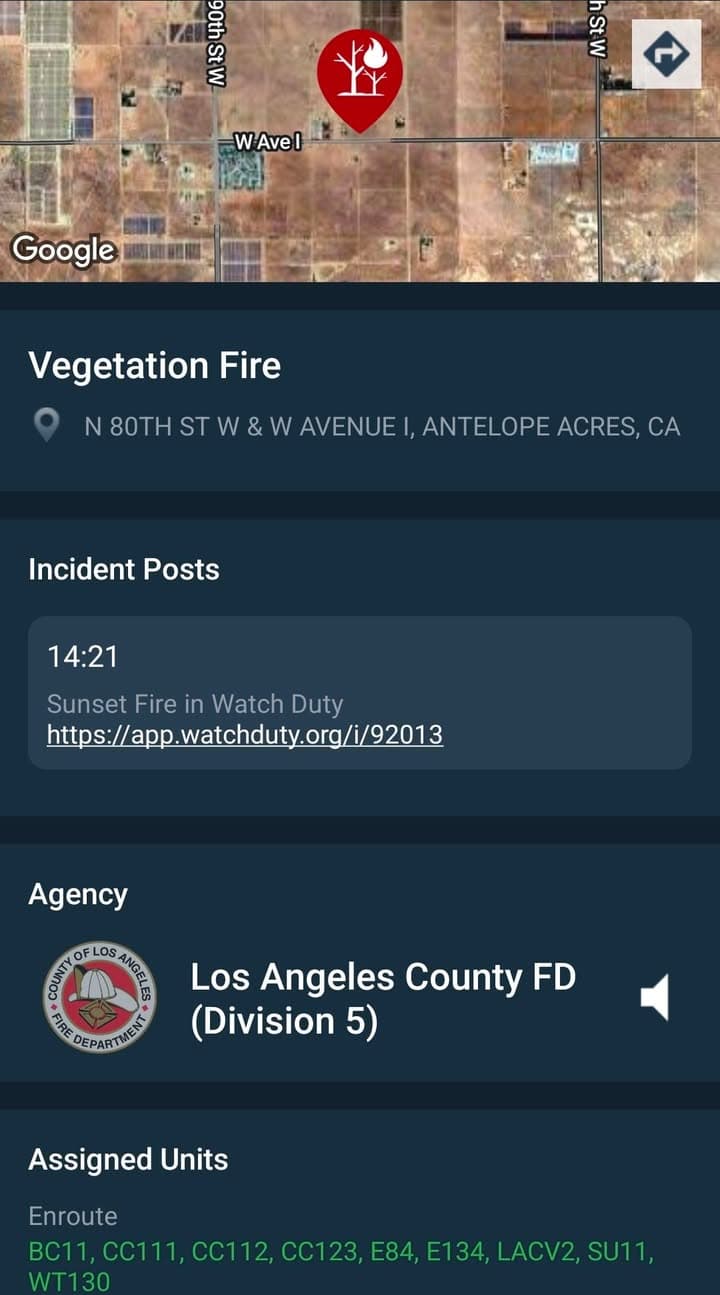
Task: Click the location pin beside the incident address
Action: coord(45,425)
